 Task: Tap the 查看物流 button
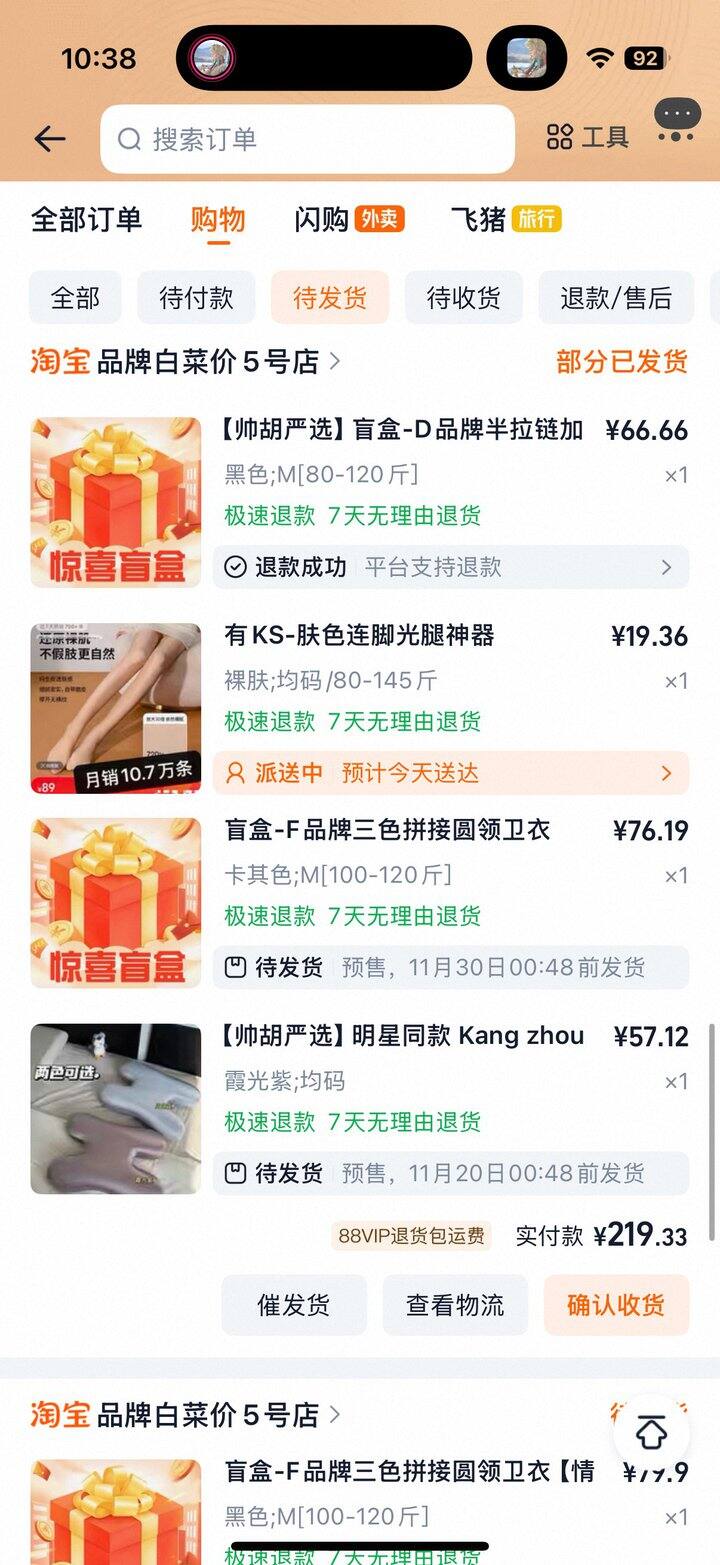tap(455, 1305)
